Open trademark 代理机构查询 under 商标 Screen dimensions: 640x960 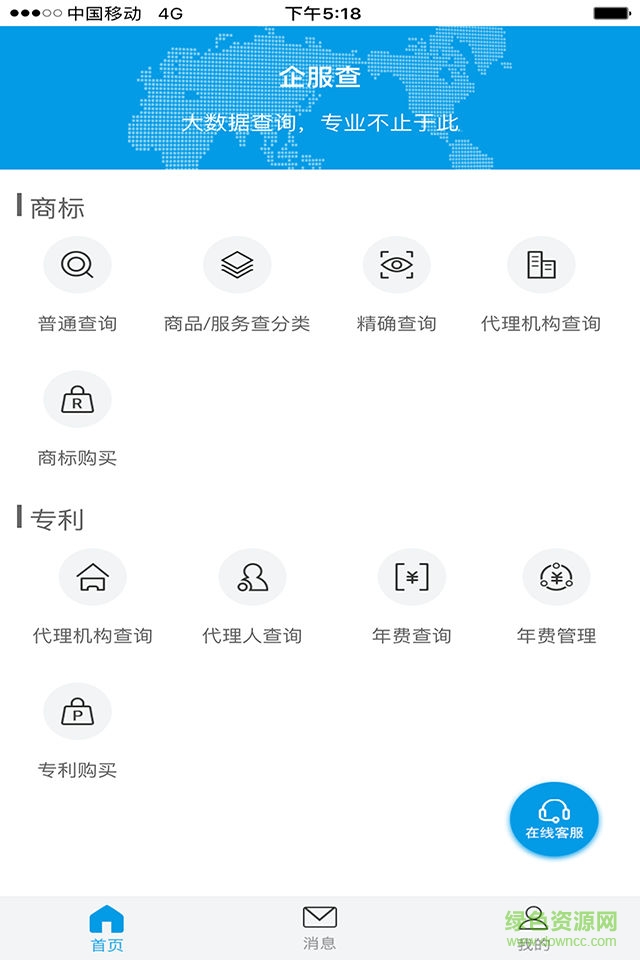[x=541, y=266]
